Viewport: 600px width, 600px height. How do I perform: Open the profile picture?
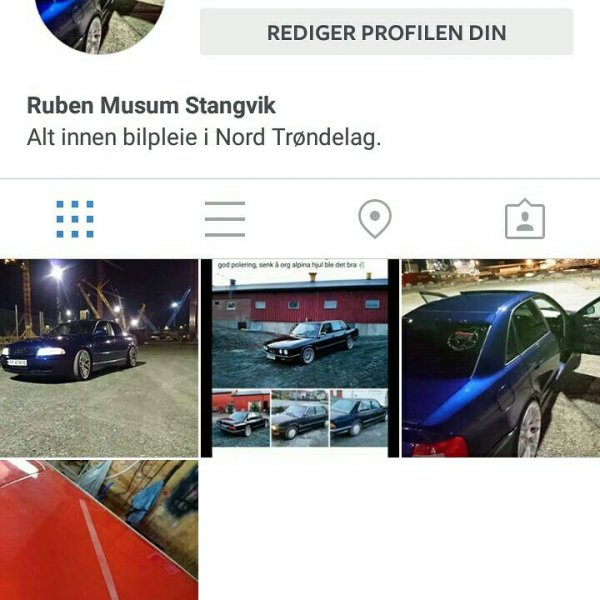(98, 22)
